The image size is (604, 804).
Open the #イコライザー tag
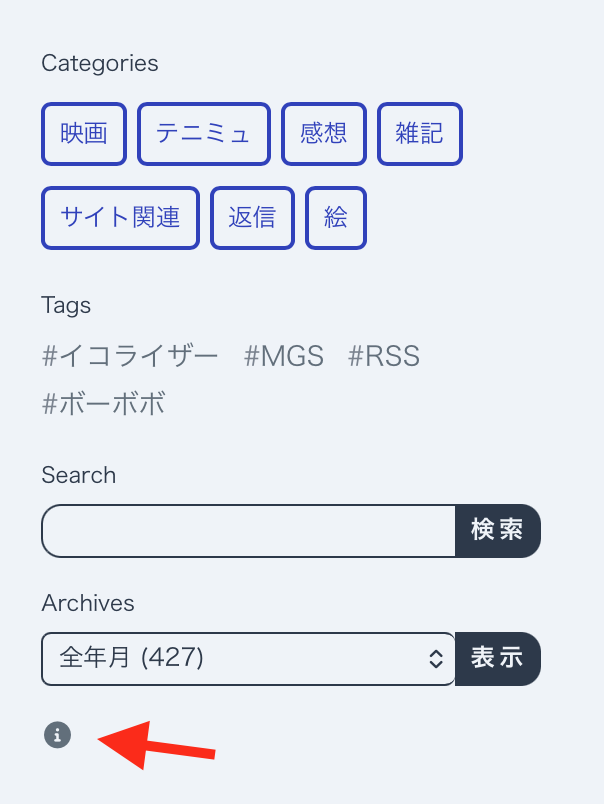pyautogui.click(x=130, y=356)
